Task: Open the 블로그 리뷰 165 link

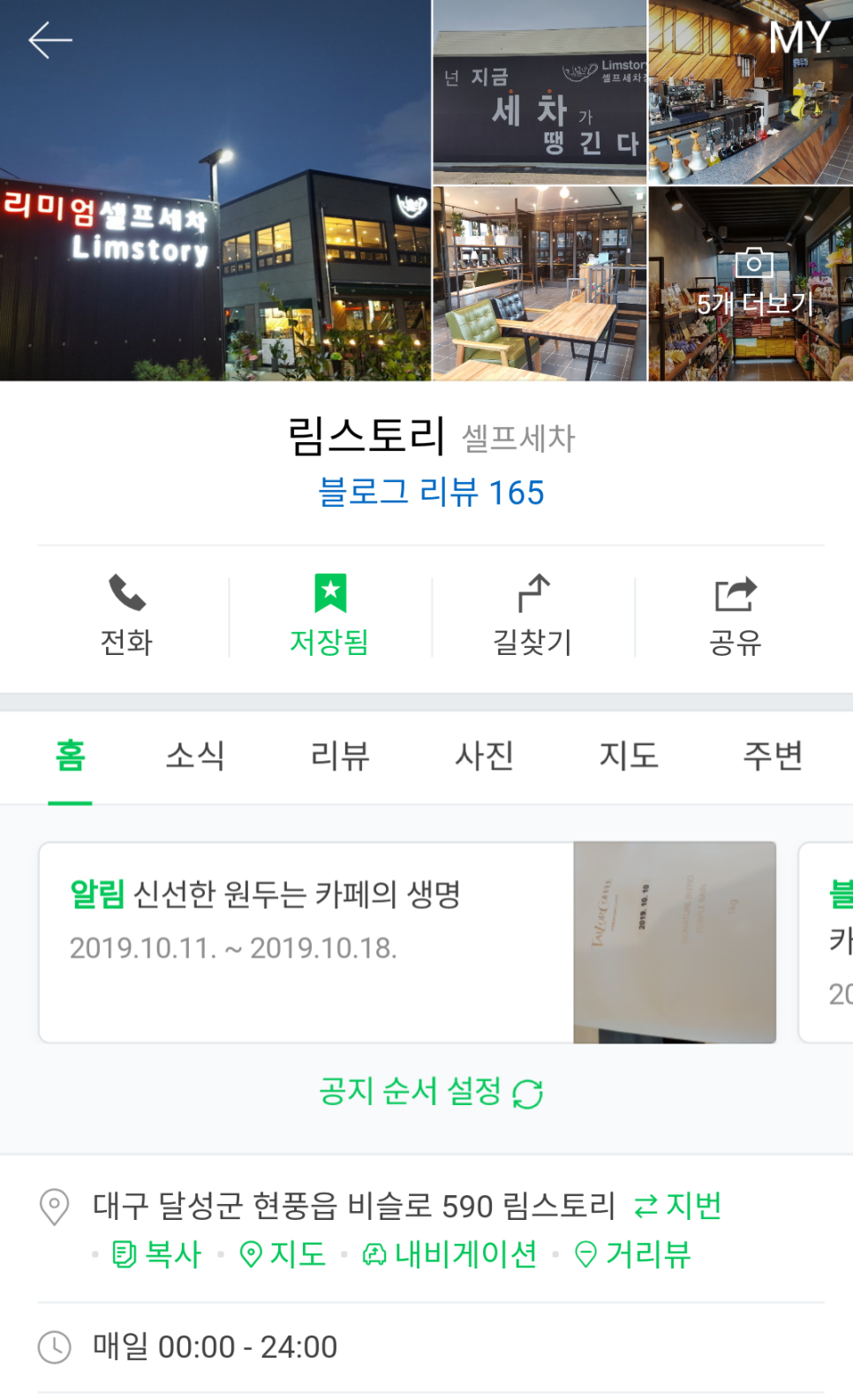Action: 431,493
